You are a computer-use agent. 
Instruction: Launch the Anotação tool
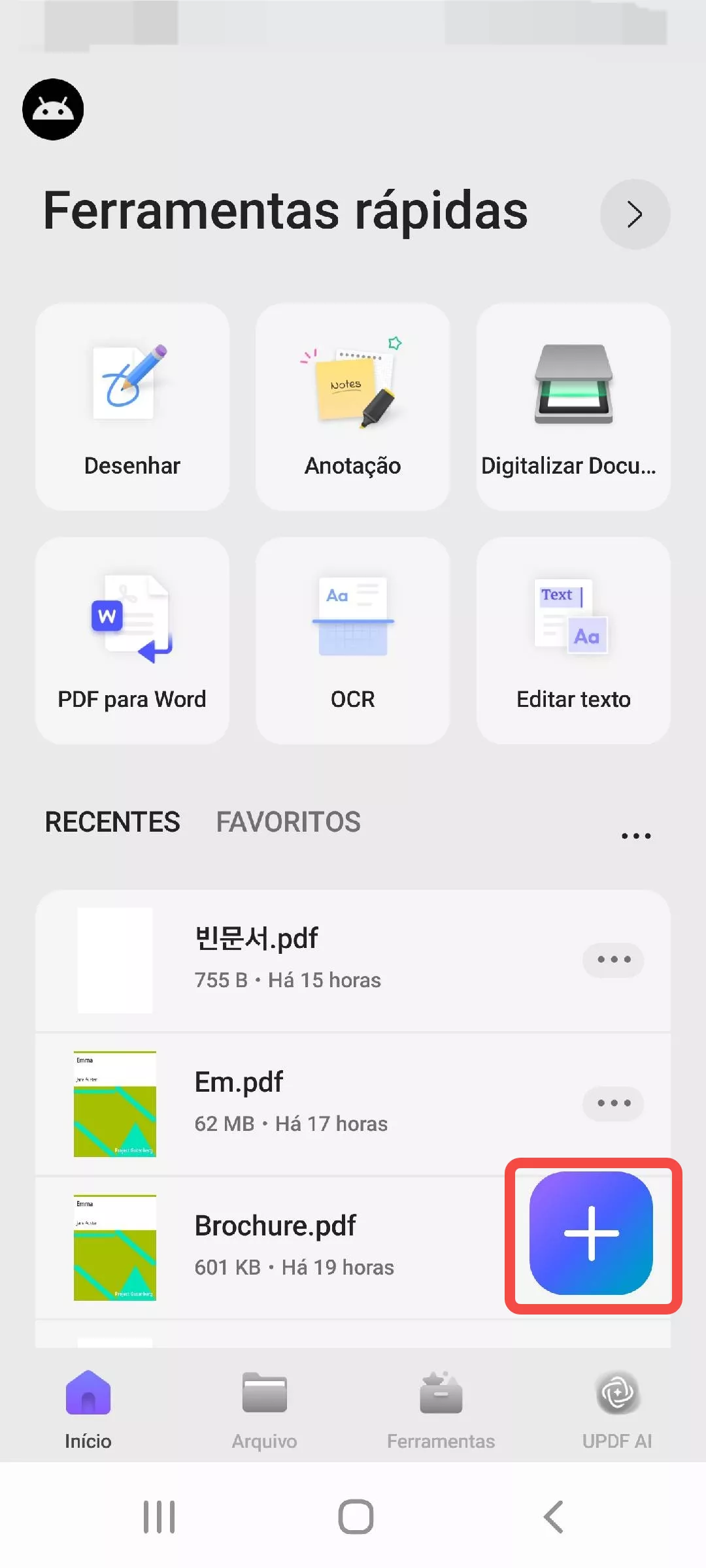(352, 406)
